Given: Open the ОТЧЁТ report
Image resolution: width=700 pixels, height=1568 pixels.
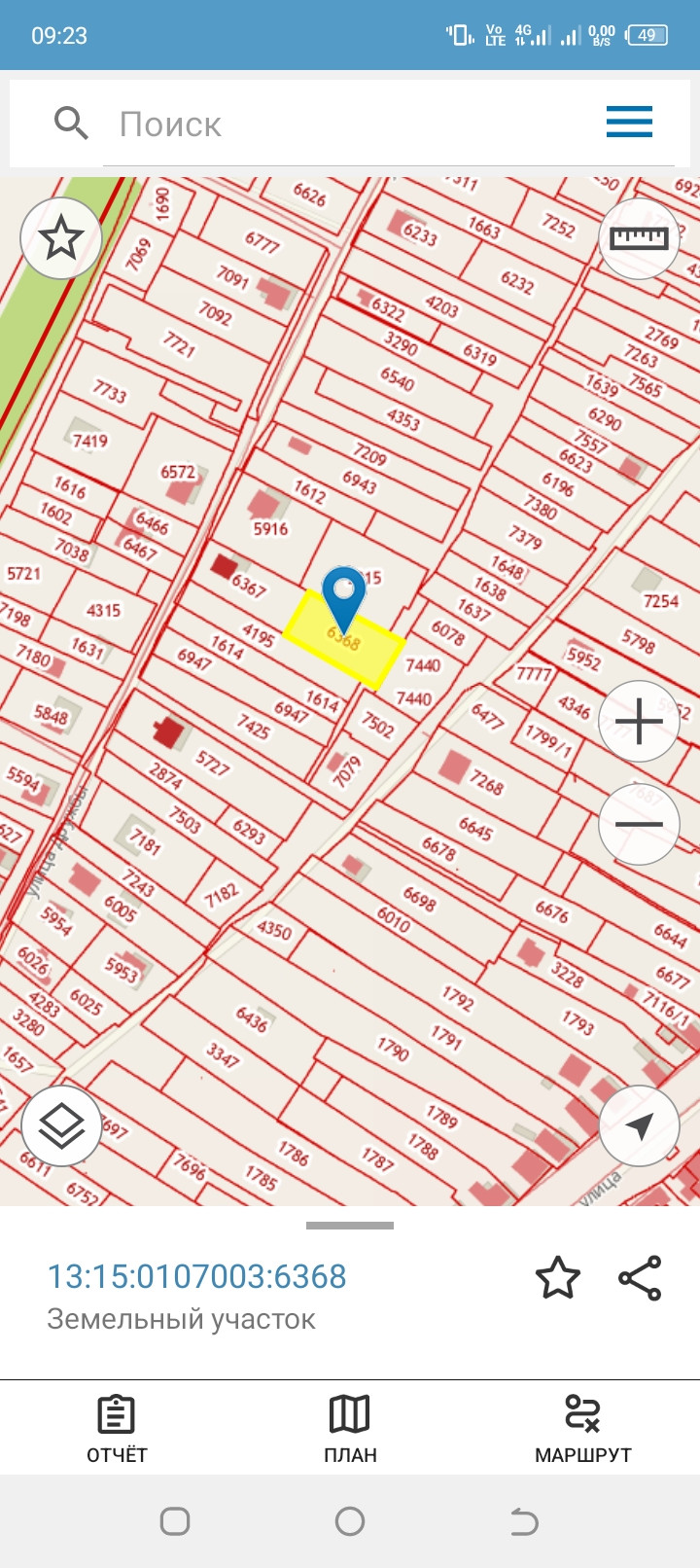Looking at the screenshot, I should pos(117,1428).
